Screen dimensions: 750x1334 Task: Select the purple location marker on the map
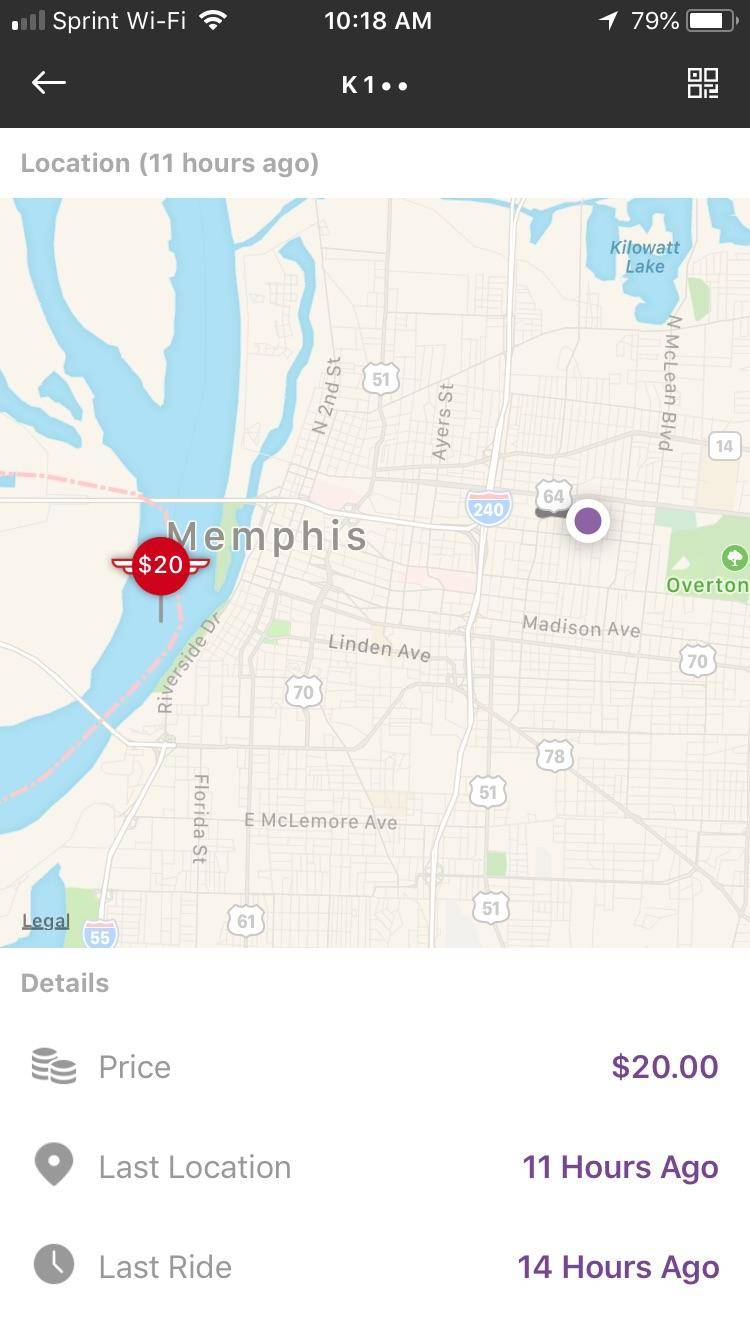click(588, 521)
